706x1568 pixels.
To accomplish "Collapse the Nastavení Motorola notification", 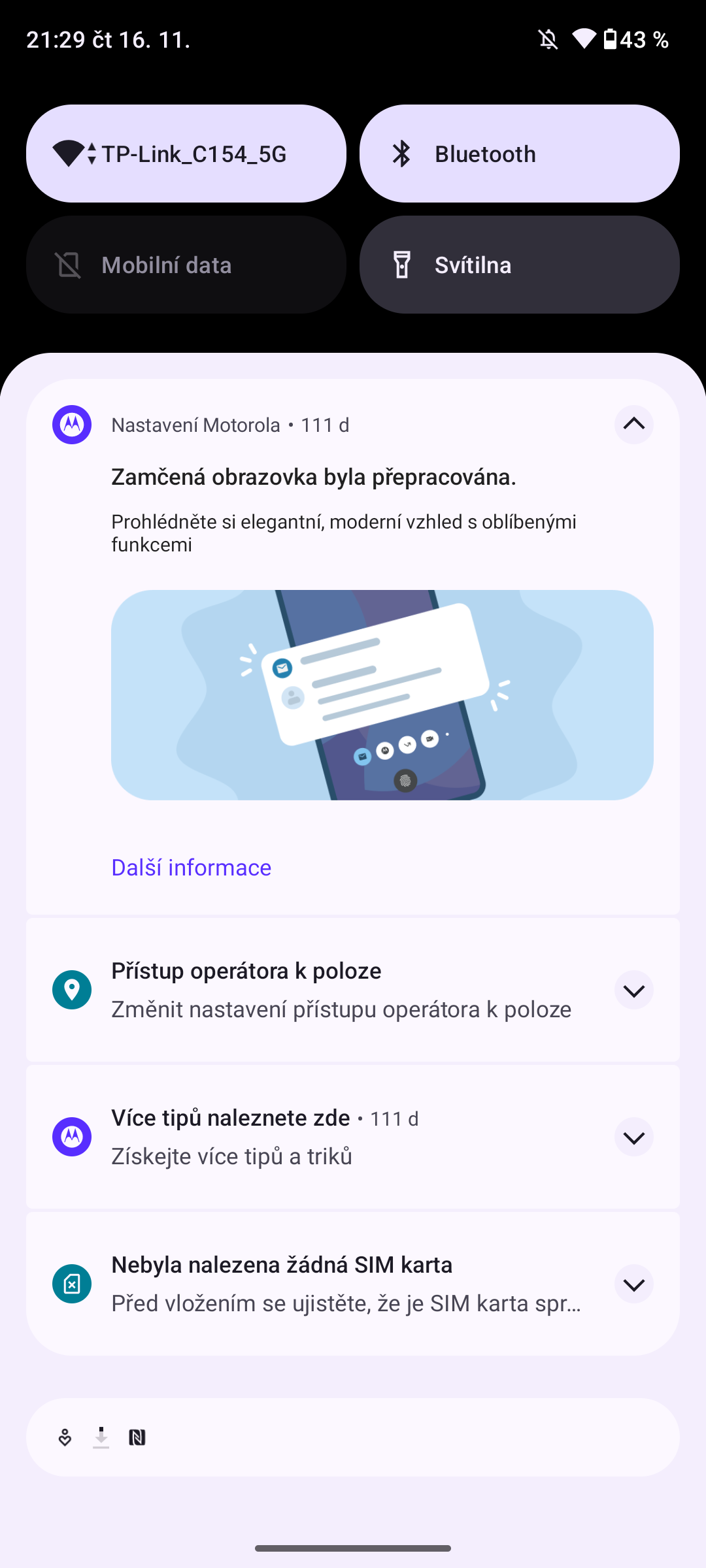I will pos(633,425).
